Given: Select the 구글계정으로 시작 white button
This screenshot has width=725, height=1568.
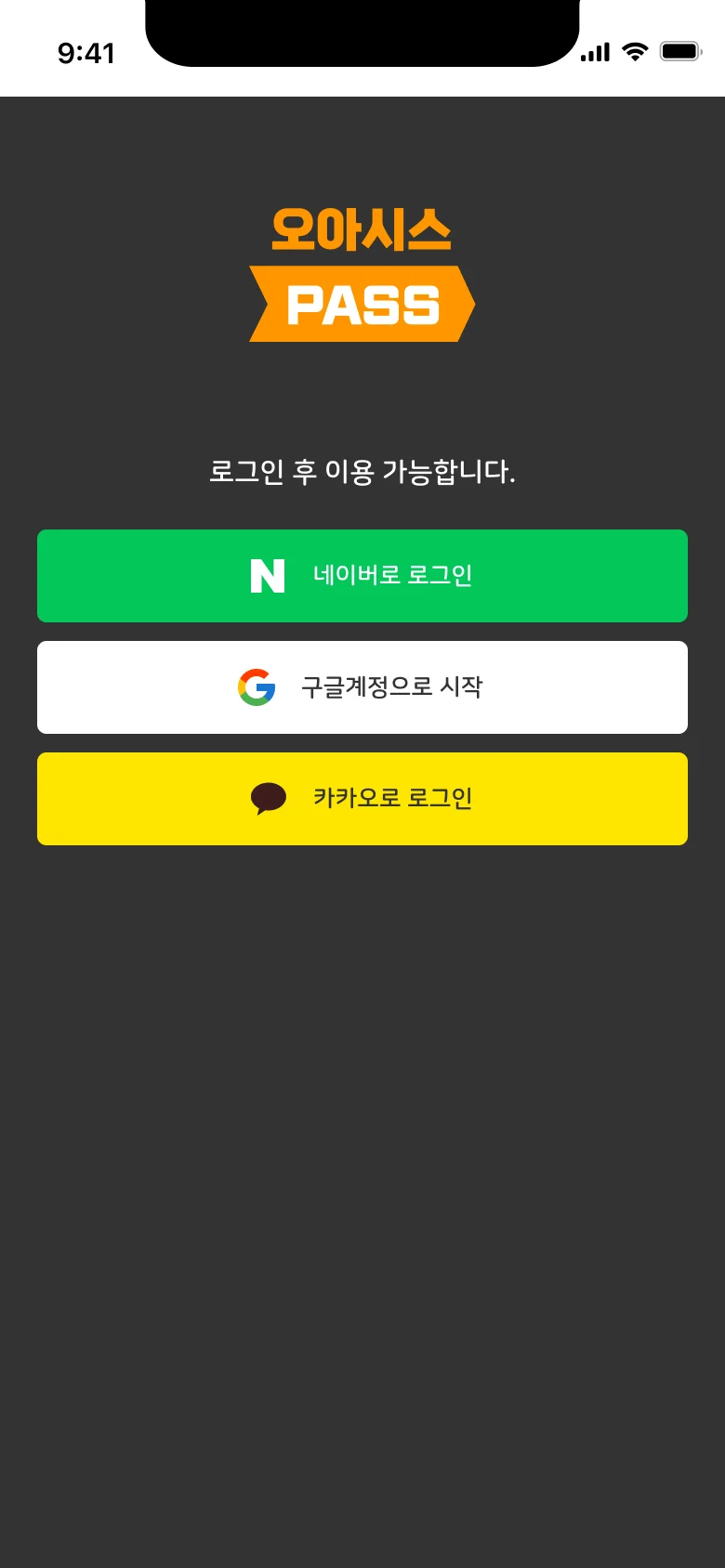Looking at the screenshot, I should click(362, 687).
